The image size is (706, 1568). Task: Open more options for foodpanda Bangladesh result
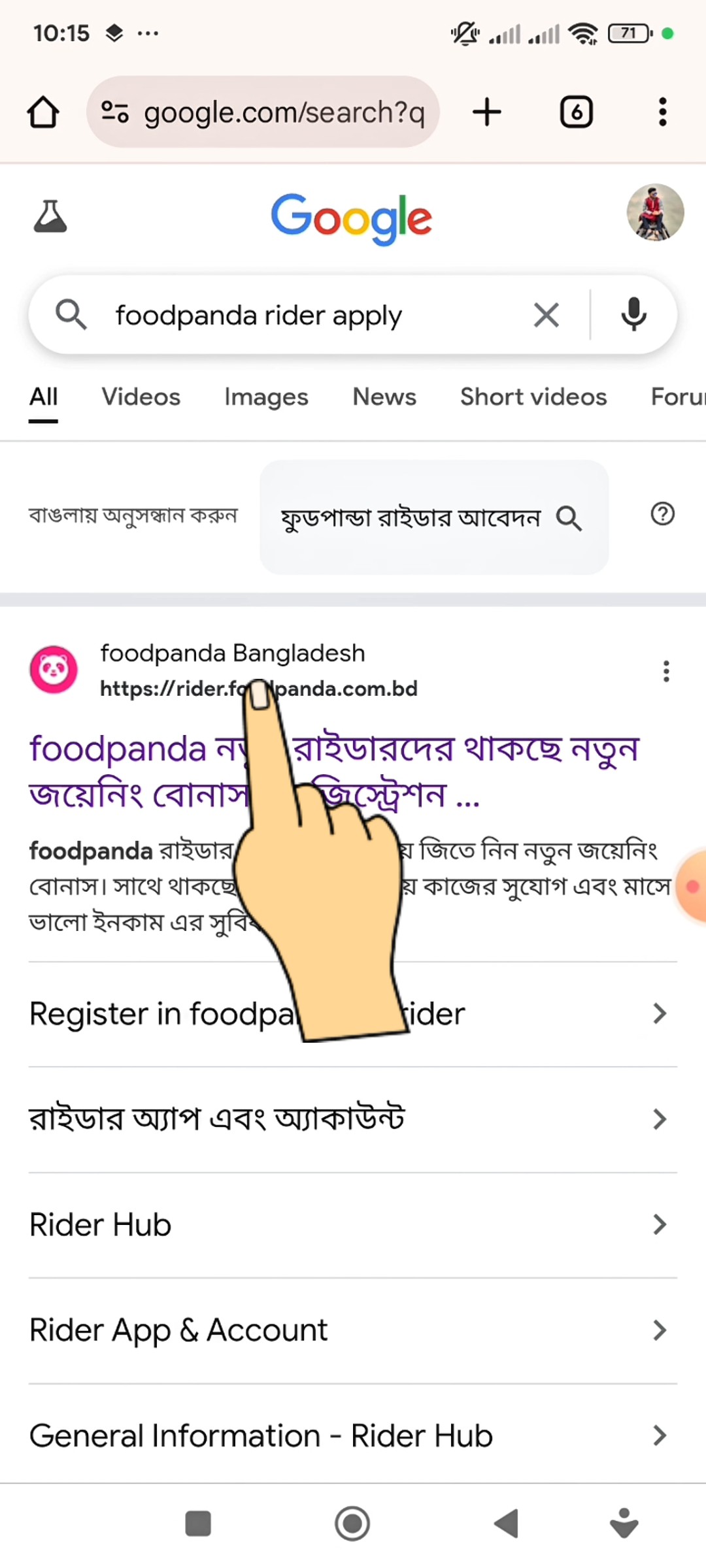point(666,671)
